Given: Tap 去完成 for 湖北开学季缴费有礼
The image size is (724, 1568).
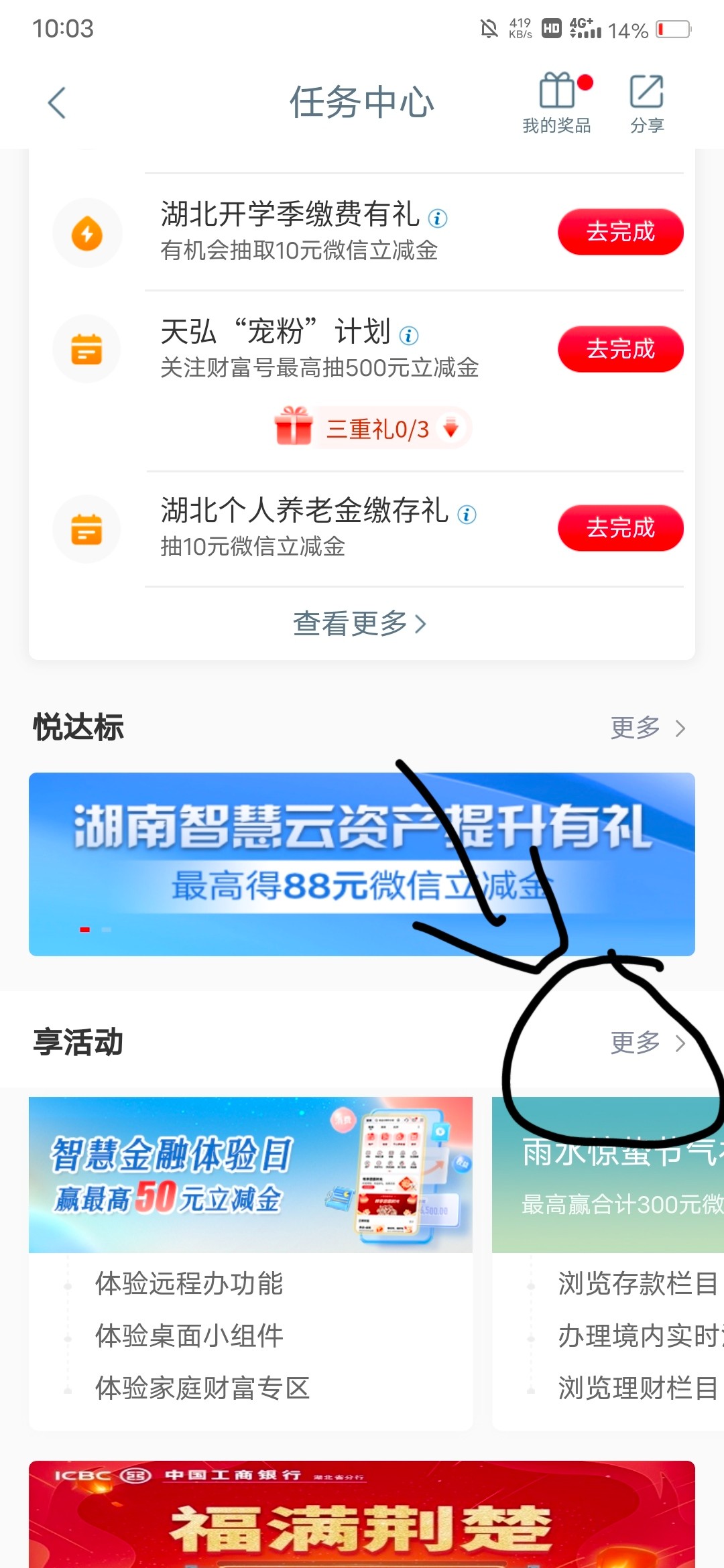Looking at the screenshot, I should [620, 232].
